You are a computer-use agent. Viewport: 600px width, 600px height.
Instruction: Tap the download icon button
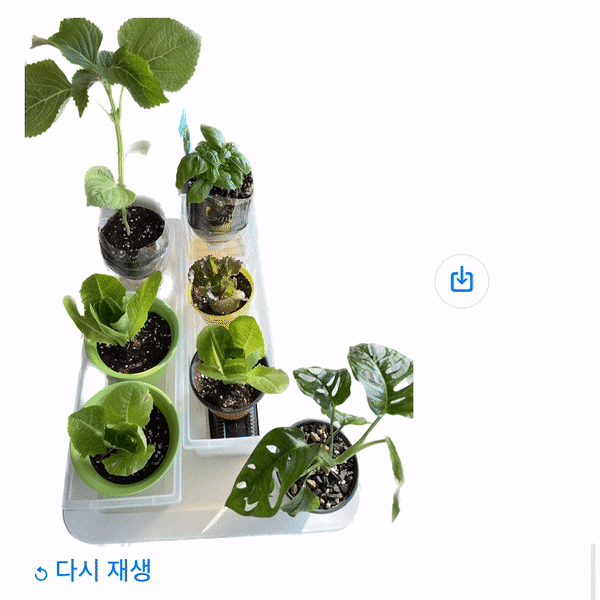(x=462, y=281)
